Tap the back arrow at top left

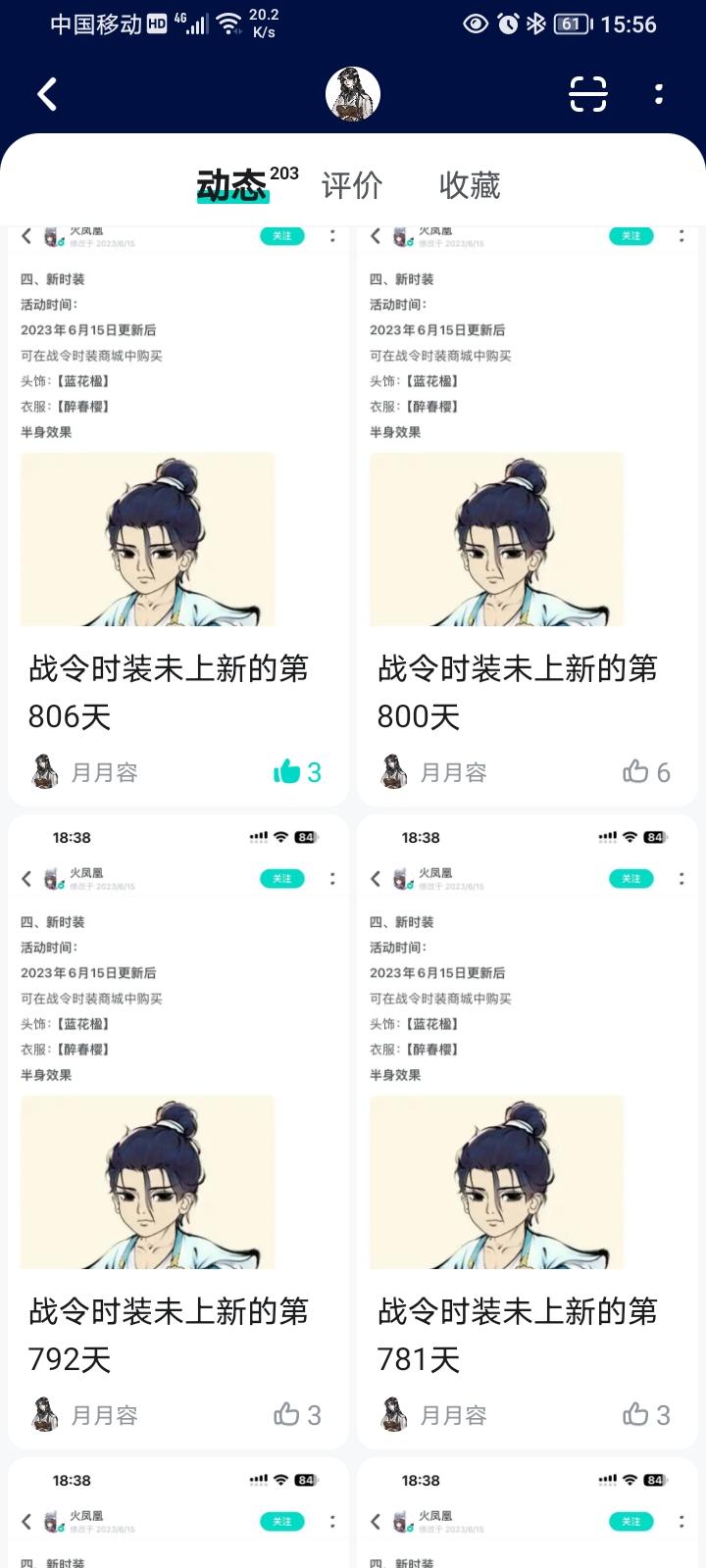tap(46, 94)
